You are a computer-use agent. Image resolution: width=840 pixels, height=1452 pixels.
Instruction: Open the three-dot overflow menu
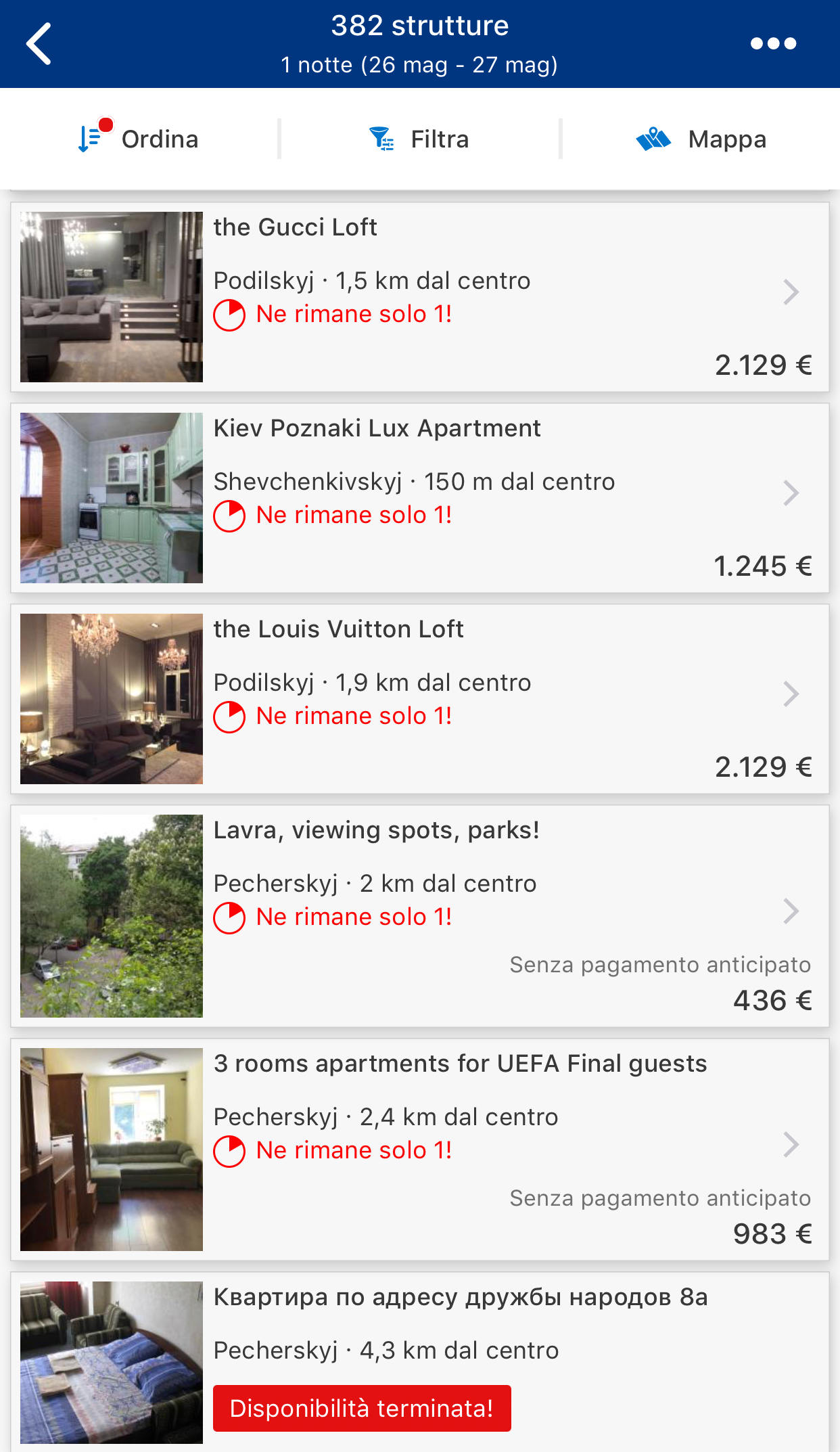click(x=773, y=44)
